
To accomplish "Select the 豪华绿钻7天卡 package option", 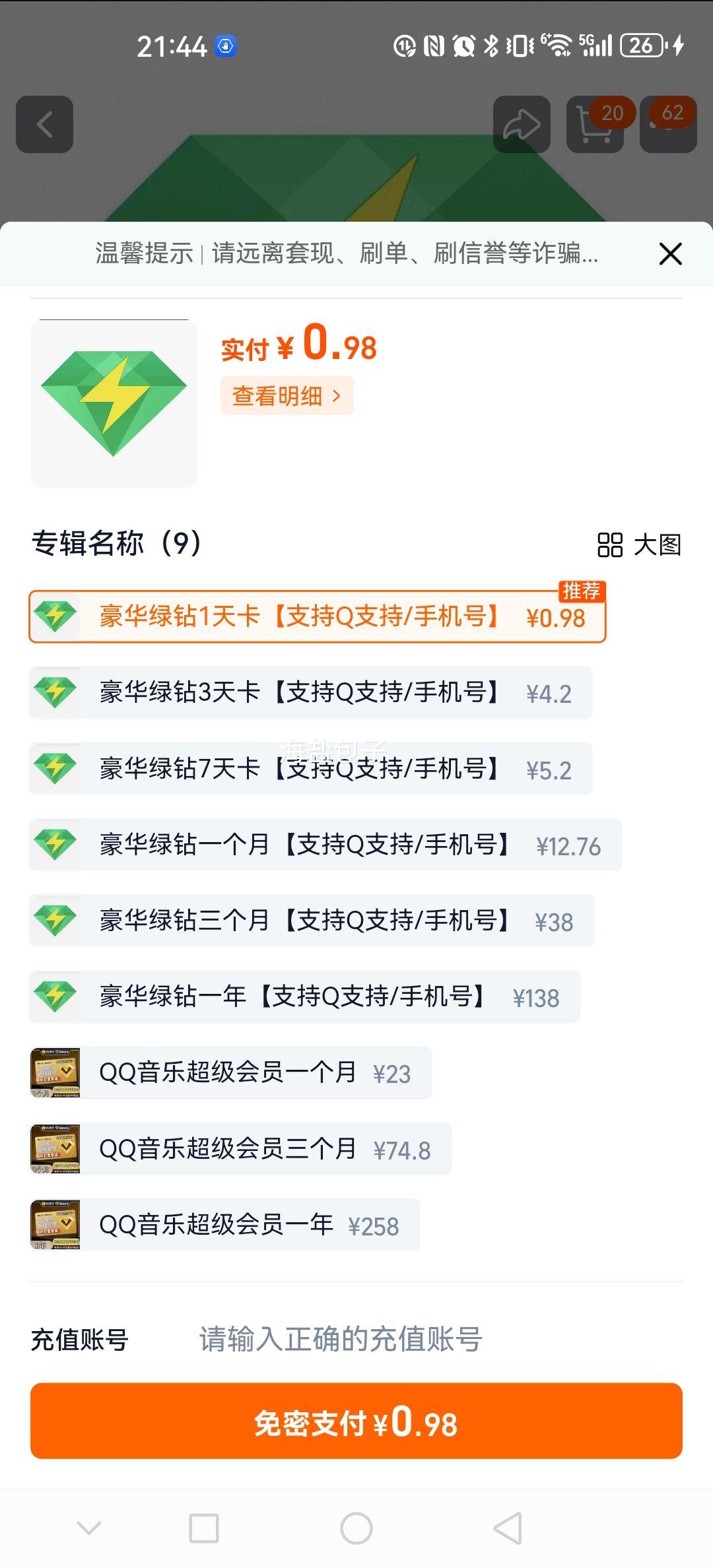I will [x=310, y=769].
